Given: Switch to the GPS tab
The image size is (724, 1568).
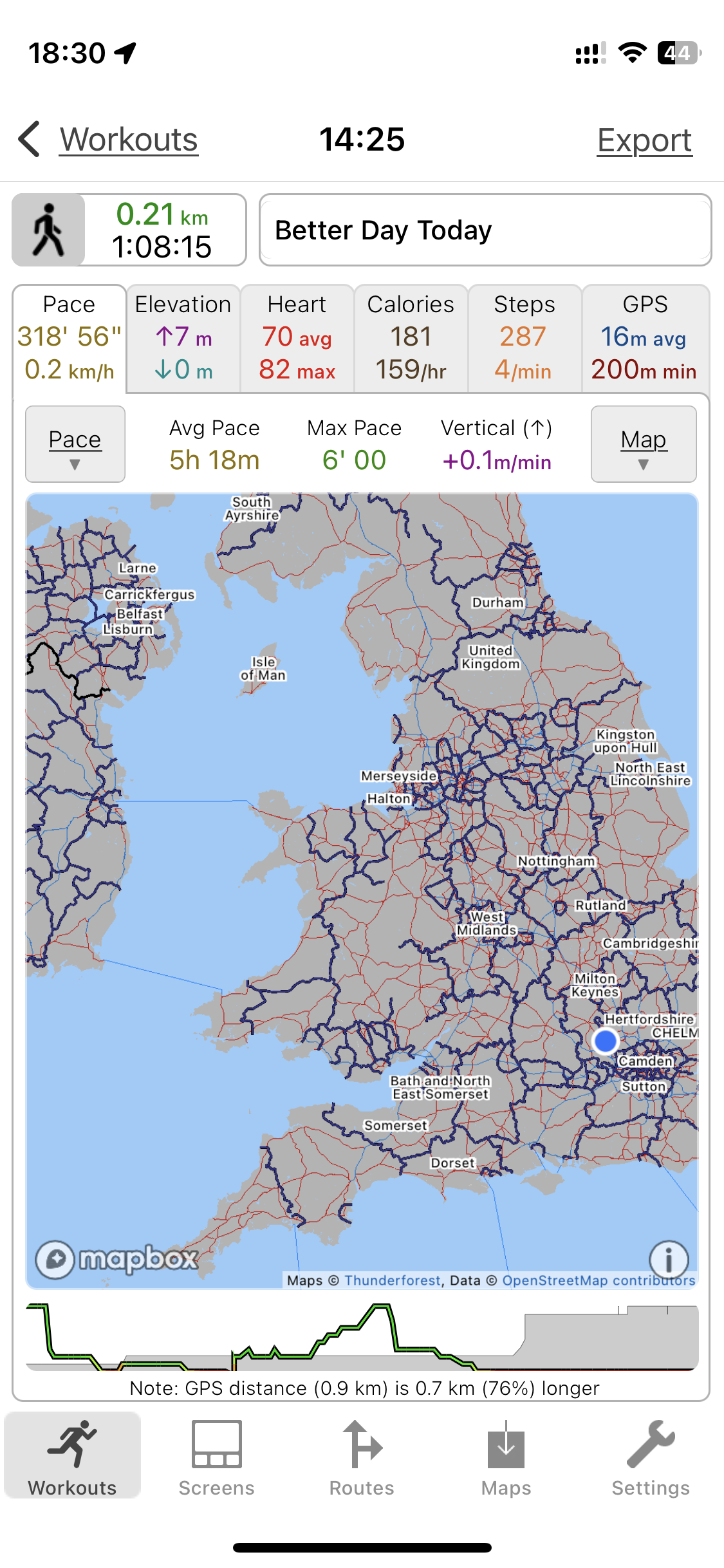Looking at the screenshot, I should (645, 337).
